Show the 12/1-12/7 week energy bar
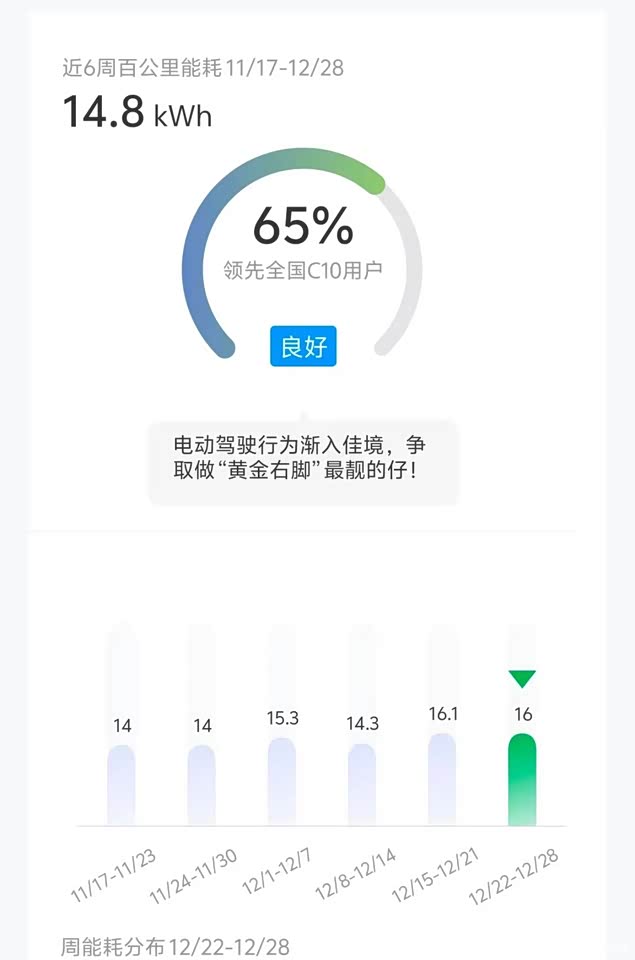This screenshot has width=635, height=960. point(282,781)
